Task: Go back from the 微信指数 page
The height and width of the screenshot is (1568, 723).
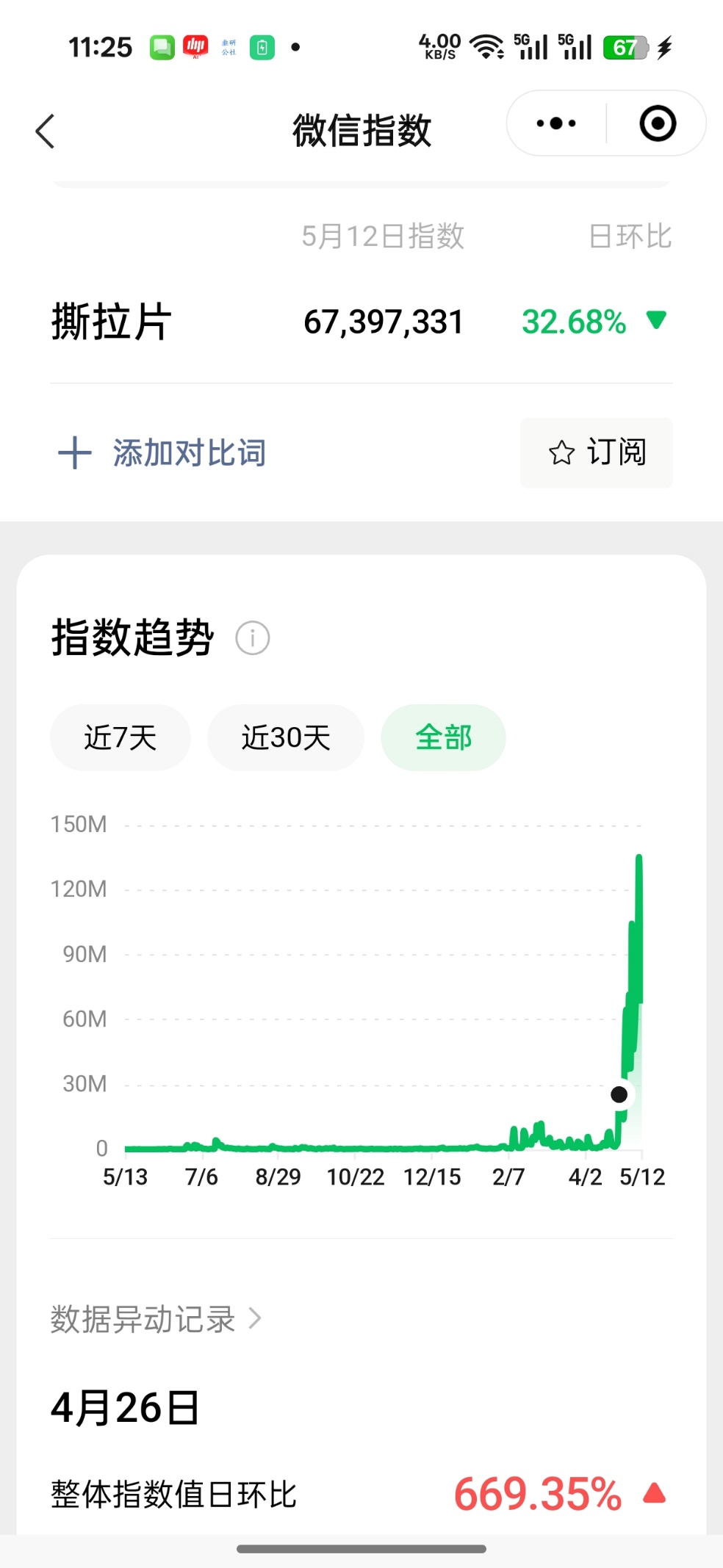Action: coord(46,131)
